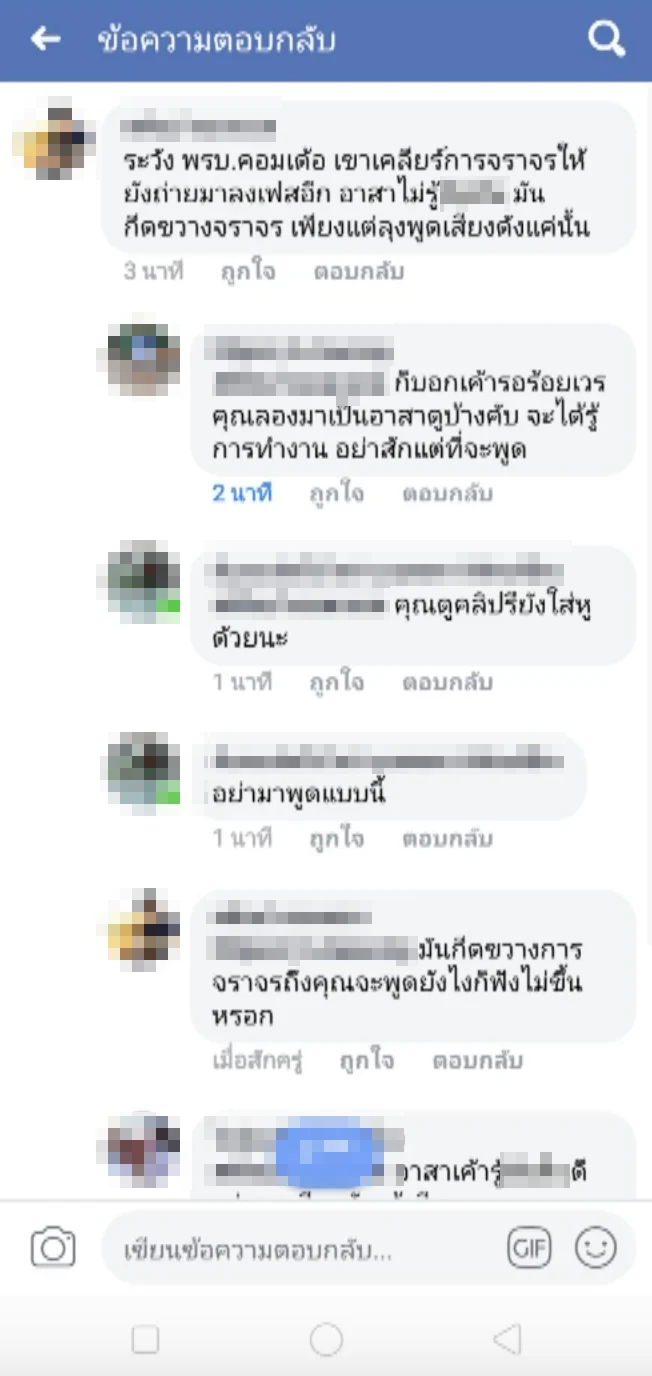Image resolution: width=652 pixels, height=1376 pixels.
Task: Reply to the comment posted เมื่อสักครู่
Action: [x=477, y=1061]
